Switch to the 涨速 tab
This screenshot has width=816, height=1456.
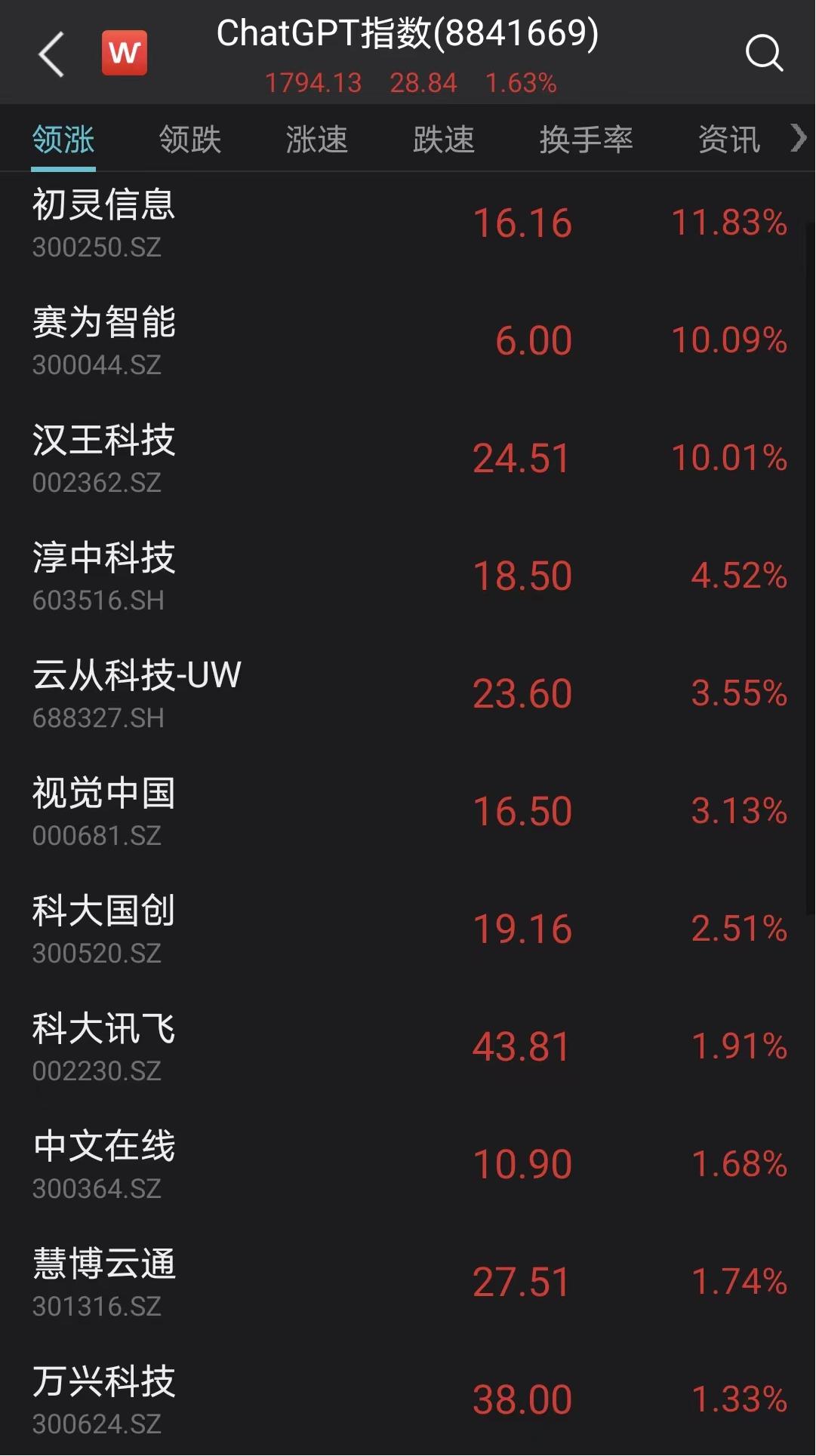tap(317, 140)
